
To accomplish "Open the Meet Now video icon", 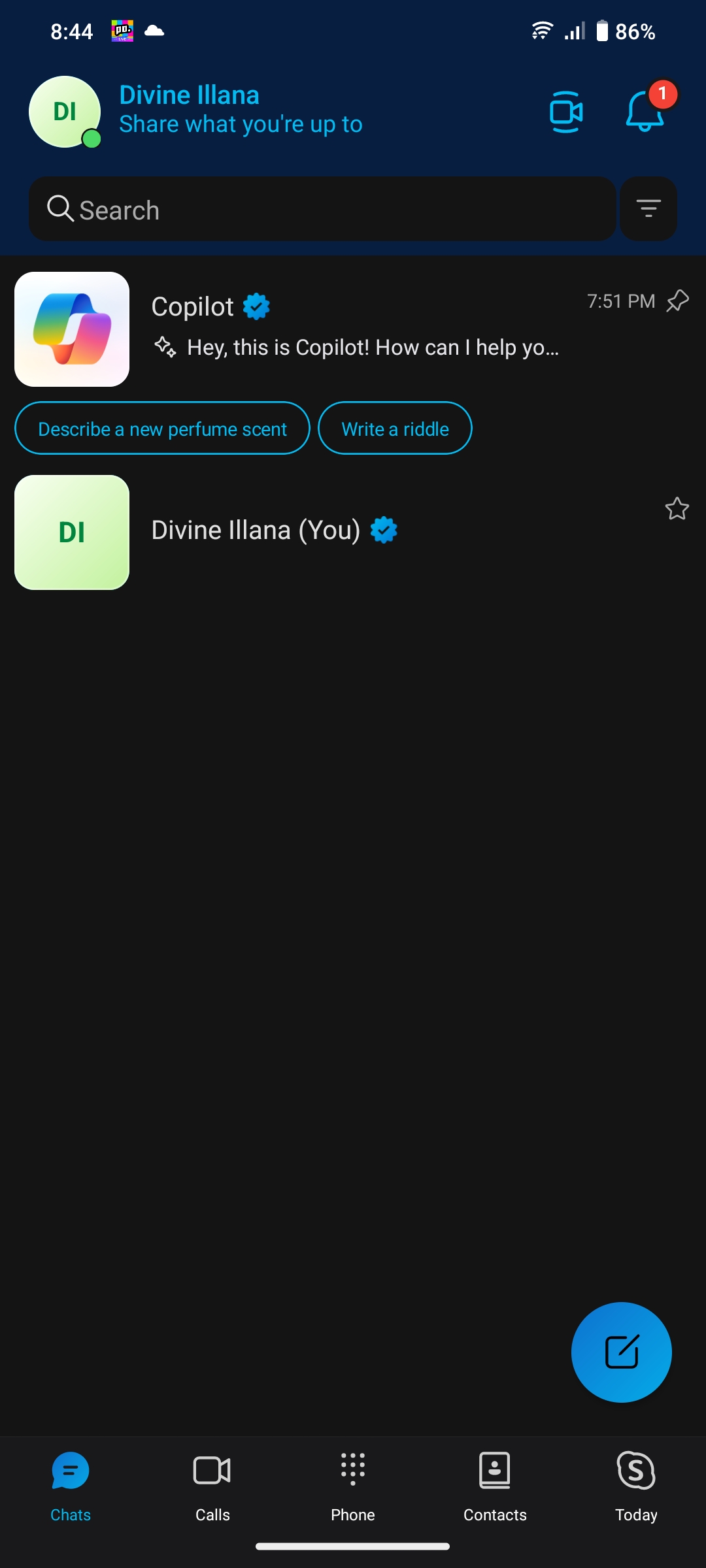I will tap(566, 112).
